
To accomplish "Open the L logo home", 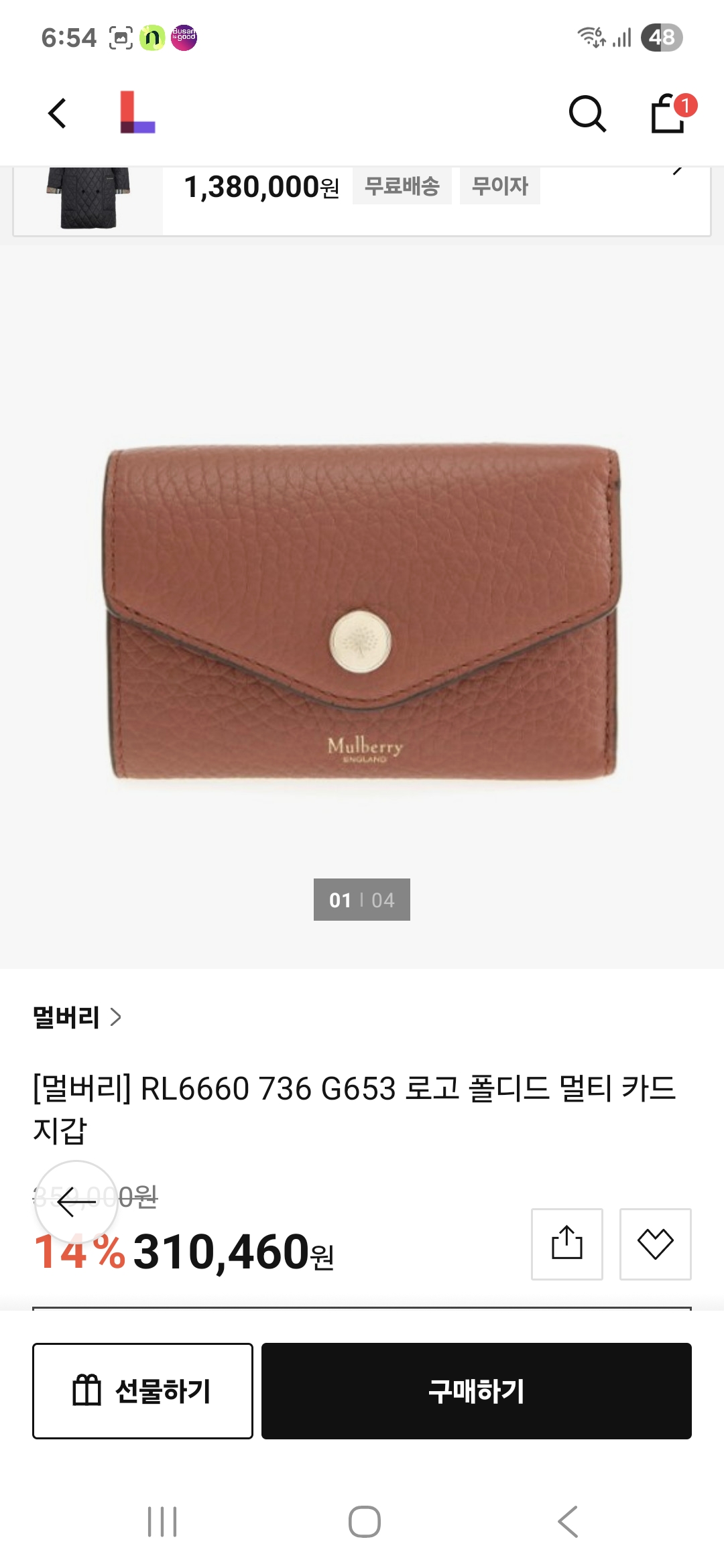I will [x=137, y=113].
